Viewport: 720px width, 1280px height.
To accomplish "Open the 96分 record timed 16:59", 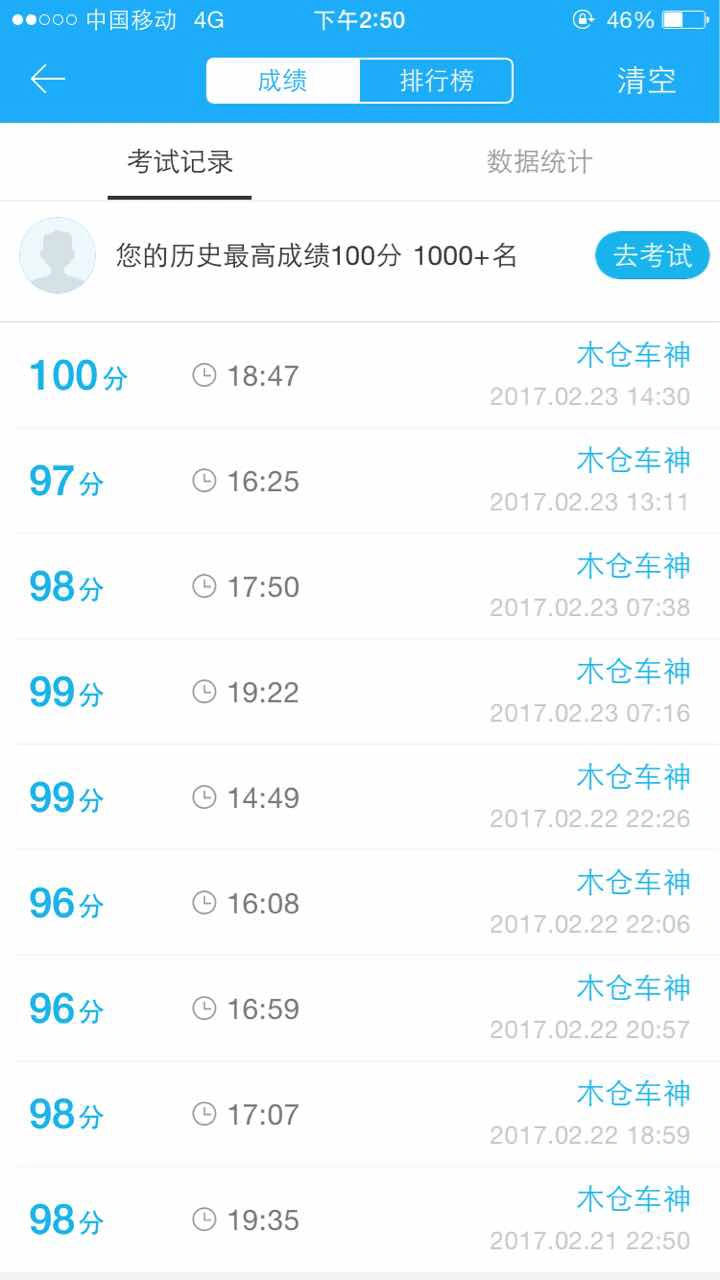I will click(360, 1009).
